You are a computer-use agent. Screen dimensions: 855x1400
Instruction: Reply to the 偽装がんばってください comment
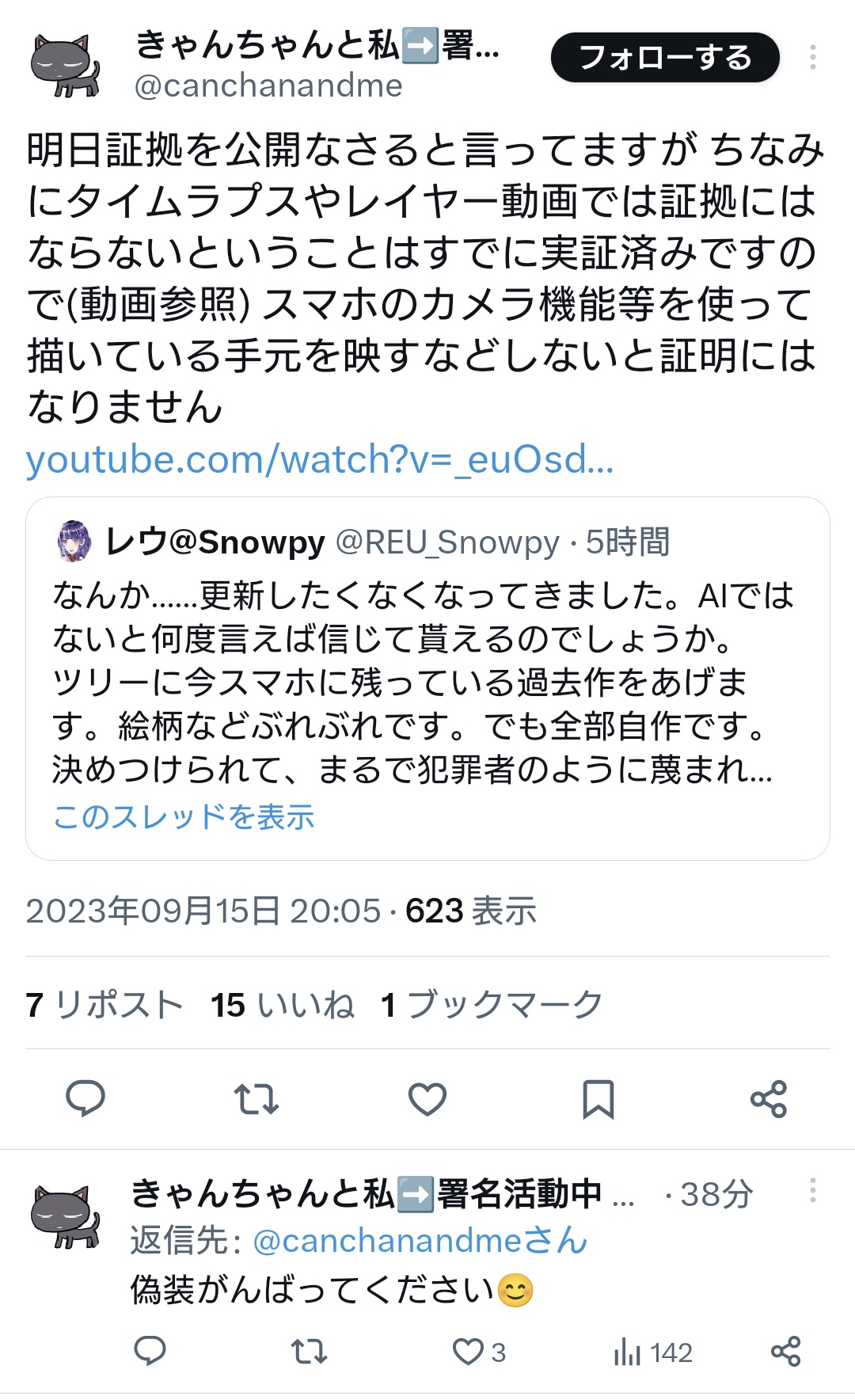[x=150, y=1351]
